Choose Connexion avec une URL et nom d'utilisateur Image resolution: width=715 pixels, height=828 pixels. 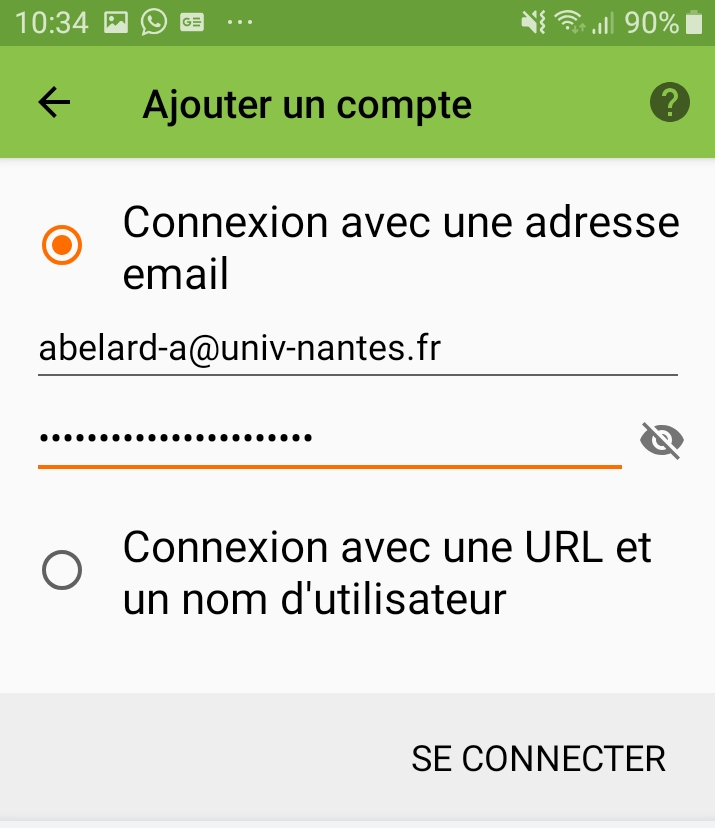tap(62, 571)
